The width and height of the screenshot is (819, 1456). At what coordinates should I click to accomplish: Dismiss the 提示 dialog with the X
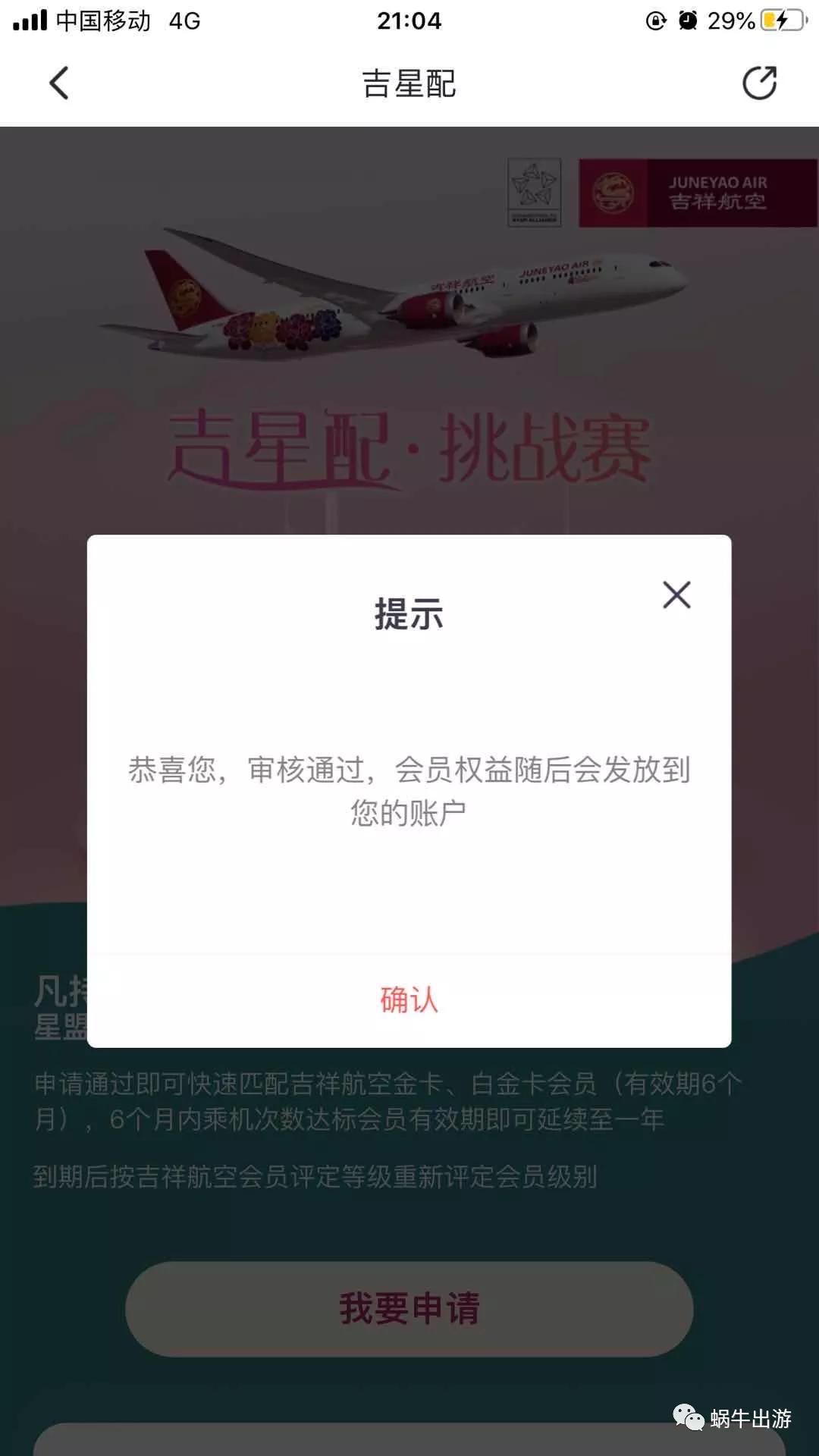tap(676, 595)
